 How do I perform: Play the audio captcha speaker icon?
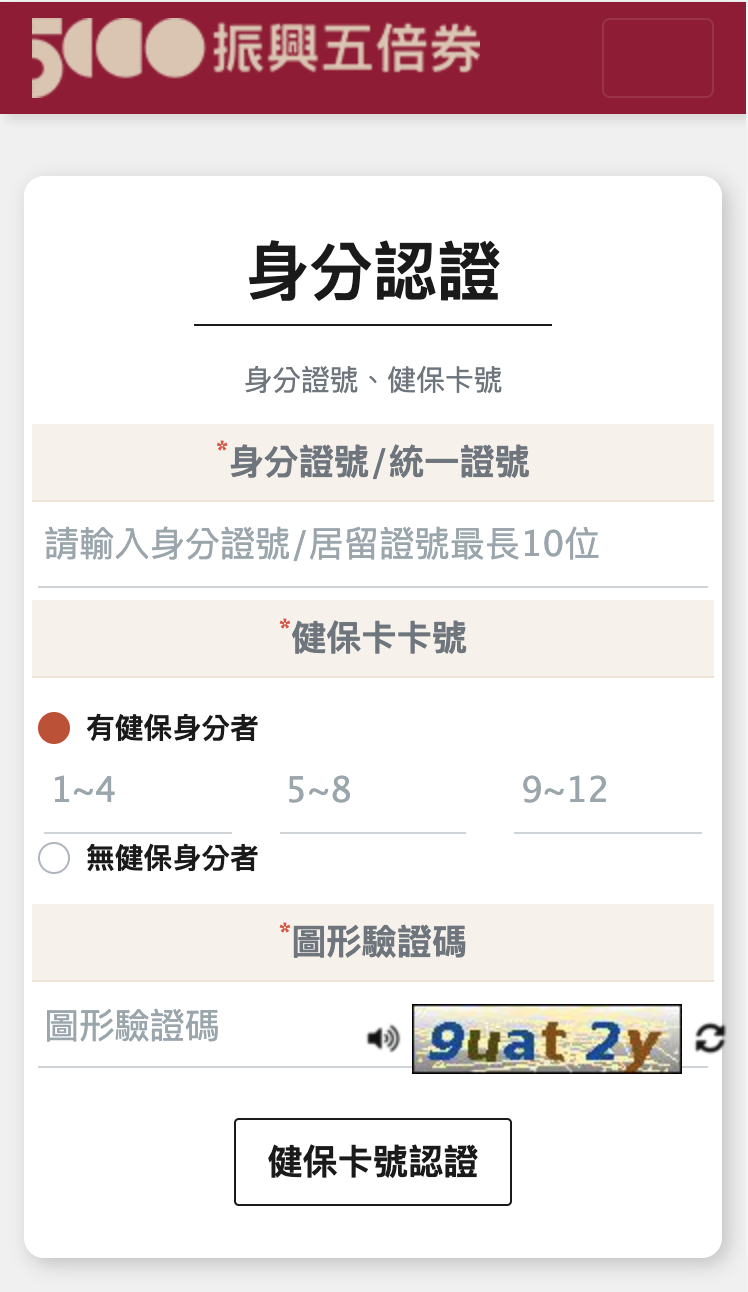(x=383, y=1039)
